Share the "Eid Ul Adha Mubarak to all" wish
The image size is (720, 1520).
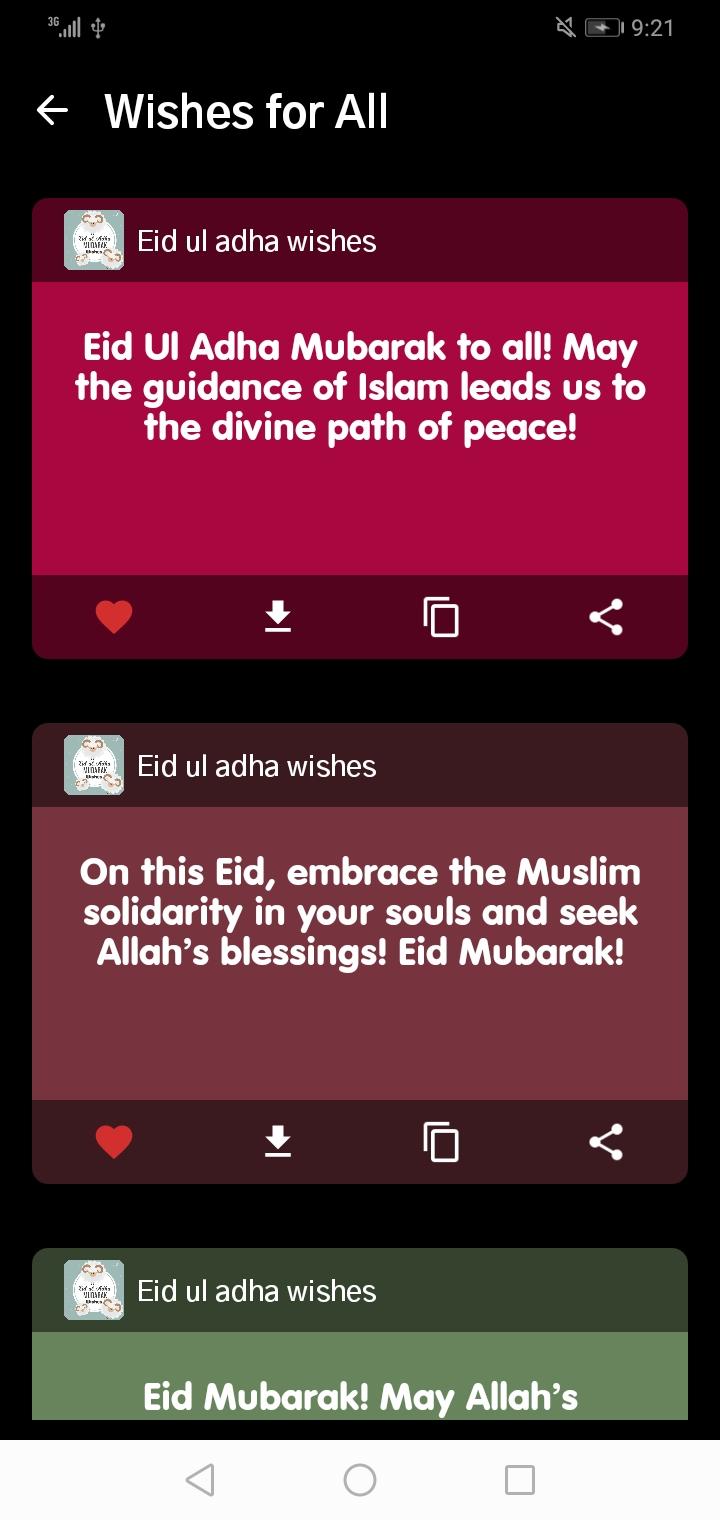606,617
